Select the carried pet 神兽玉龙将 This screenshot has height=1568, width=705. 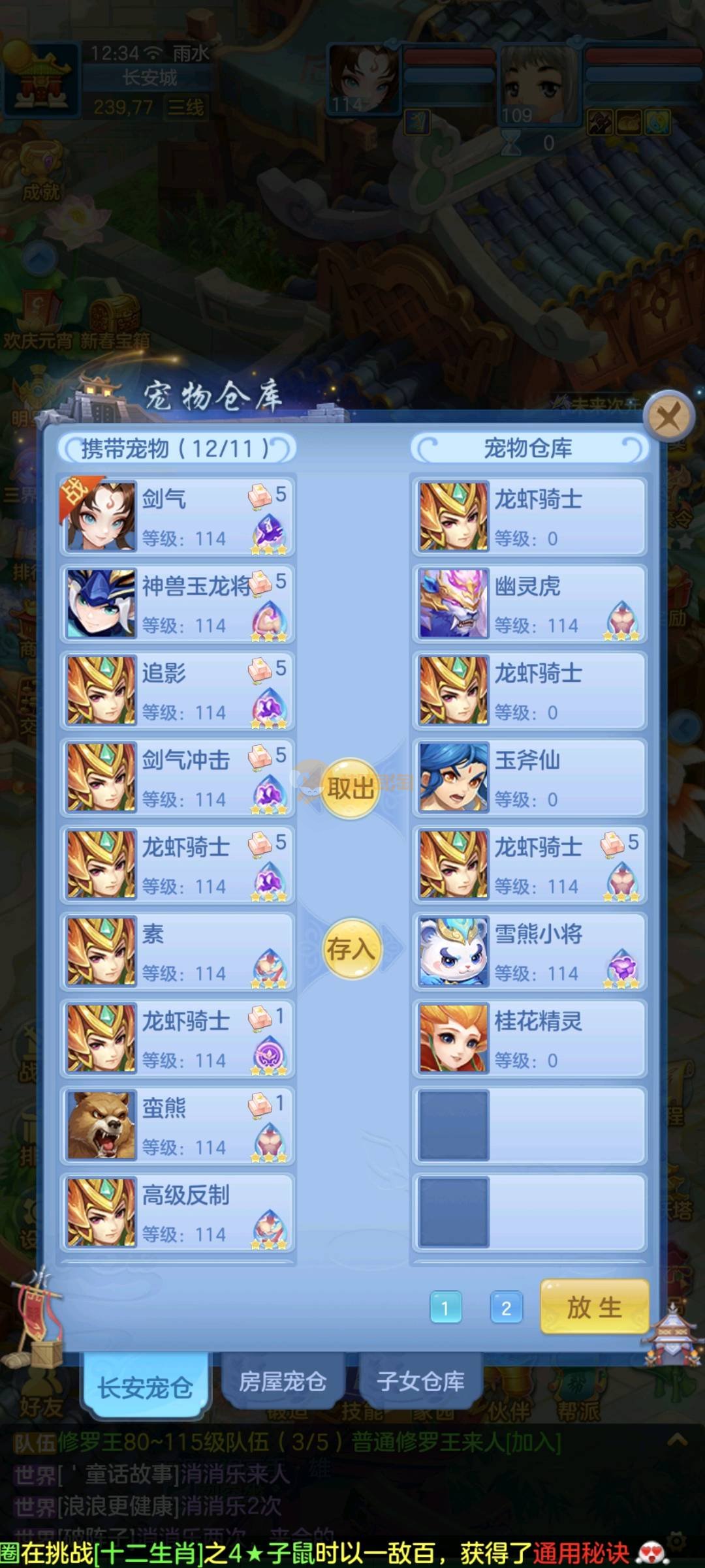178,603
